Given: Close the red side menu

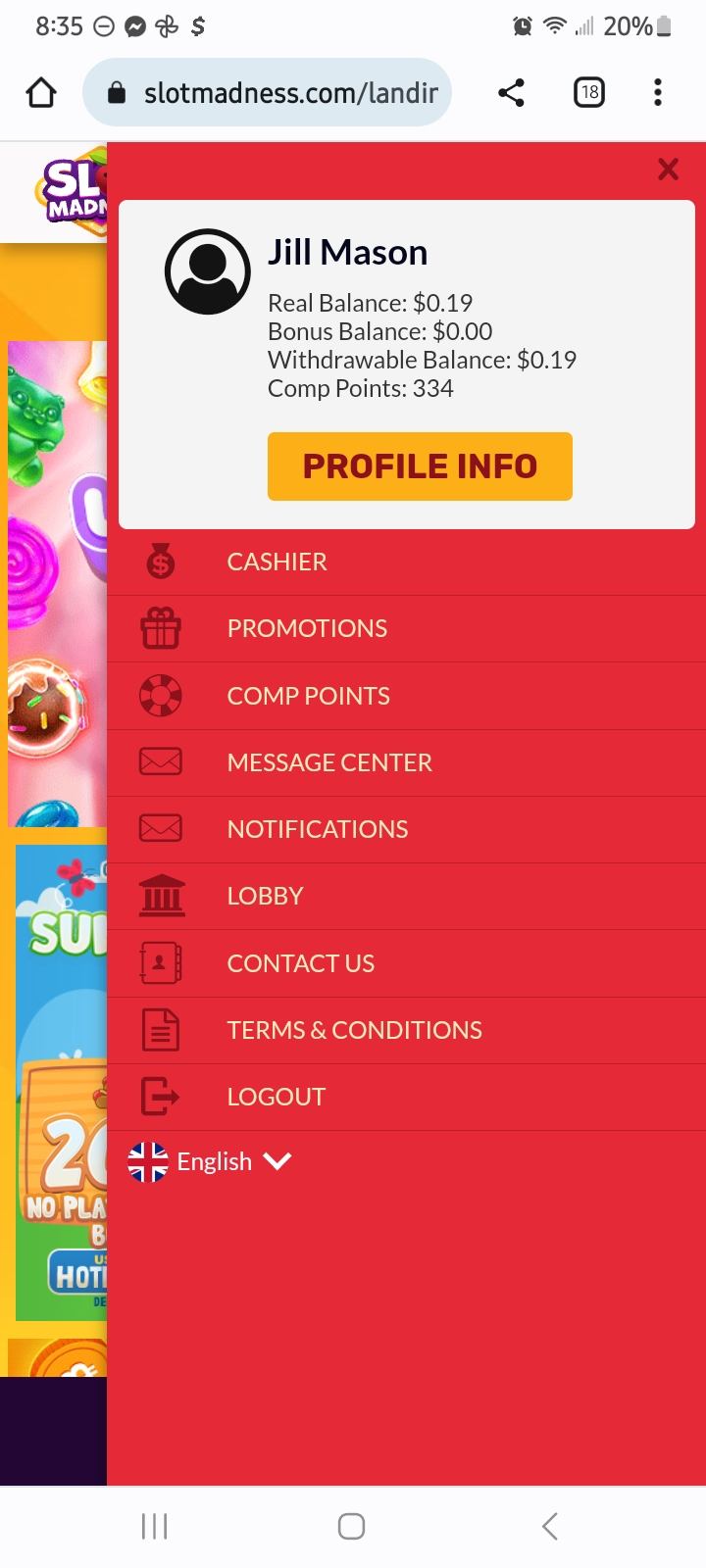Looking at the screenshot, I should click(x=668, y=170).
